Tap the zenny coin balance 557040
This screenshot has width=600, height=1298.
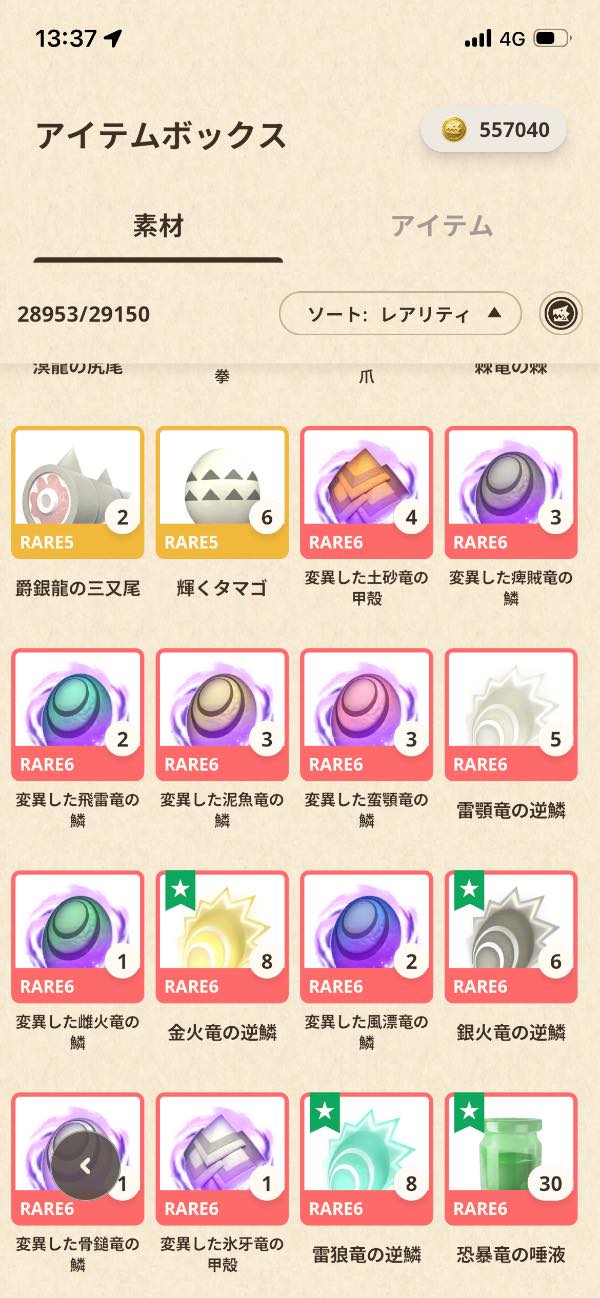pos(493,130)
